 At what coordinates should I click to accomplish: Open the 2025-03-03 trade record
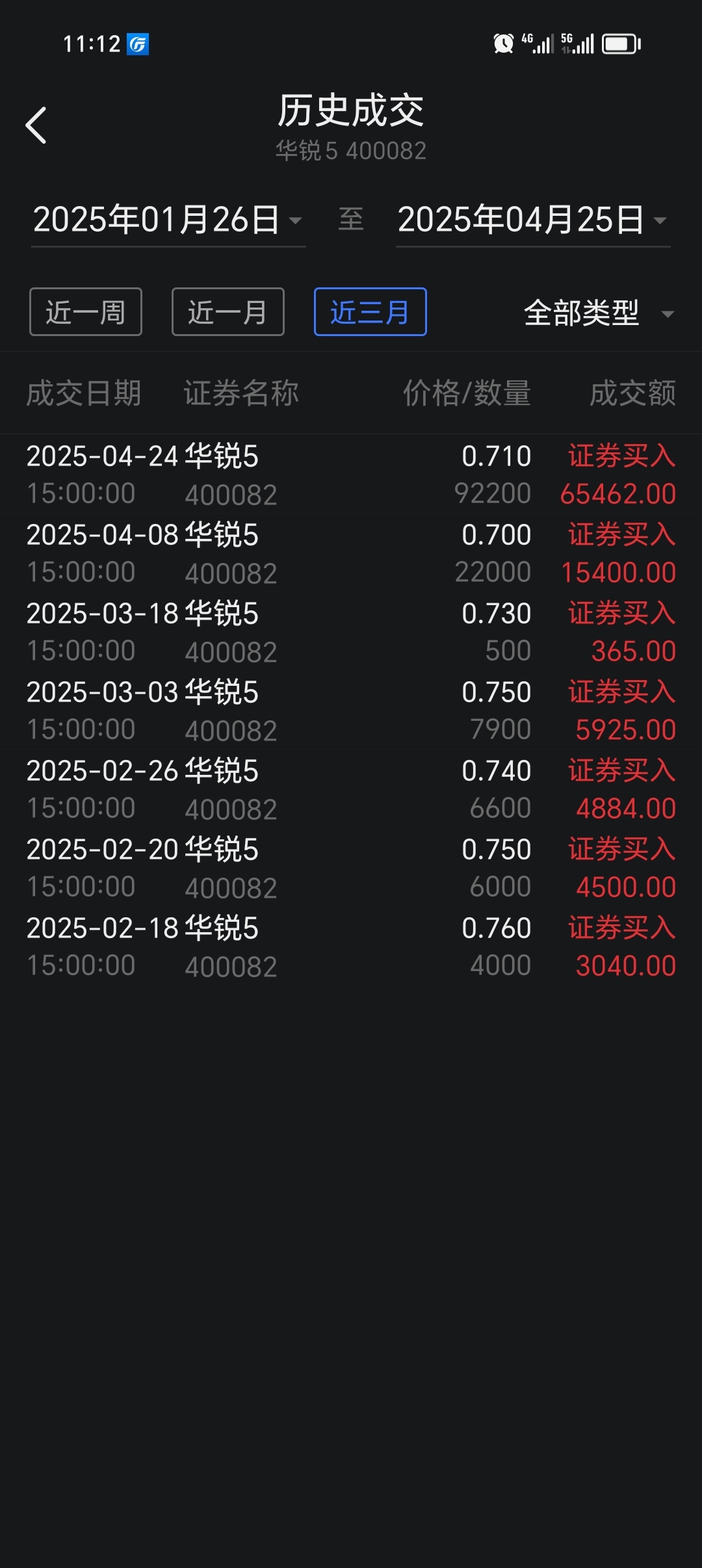[x=351, y=711]
